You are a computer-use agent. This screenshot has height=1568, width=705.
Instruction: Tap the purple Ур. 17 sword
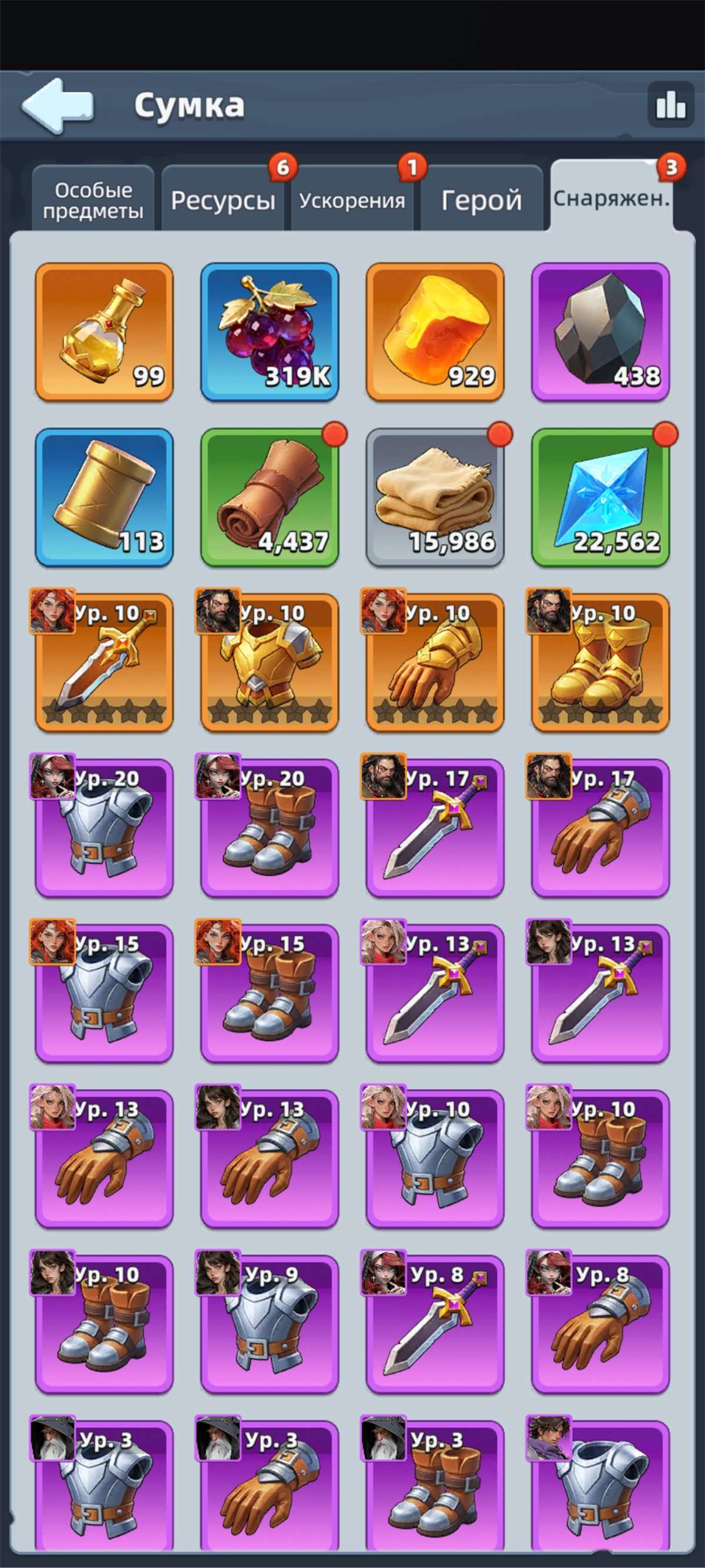(x=435, y=829)
